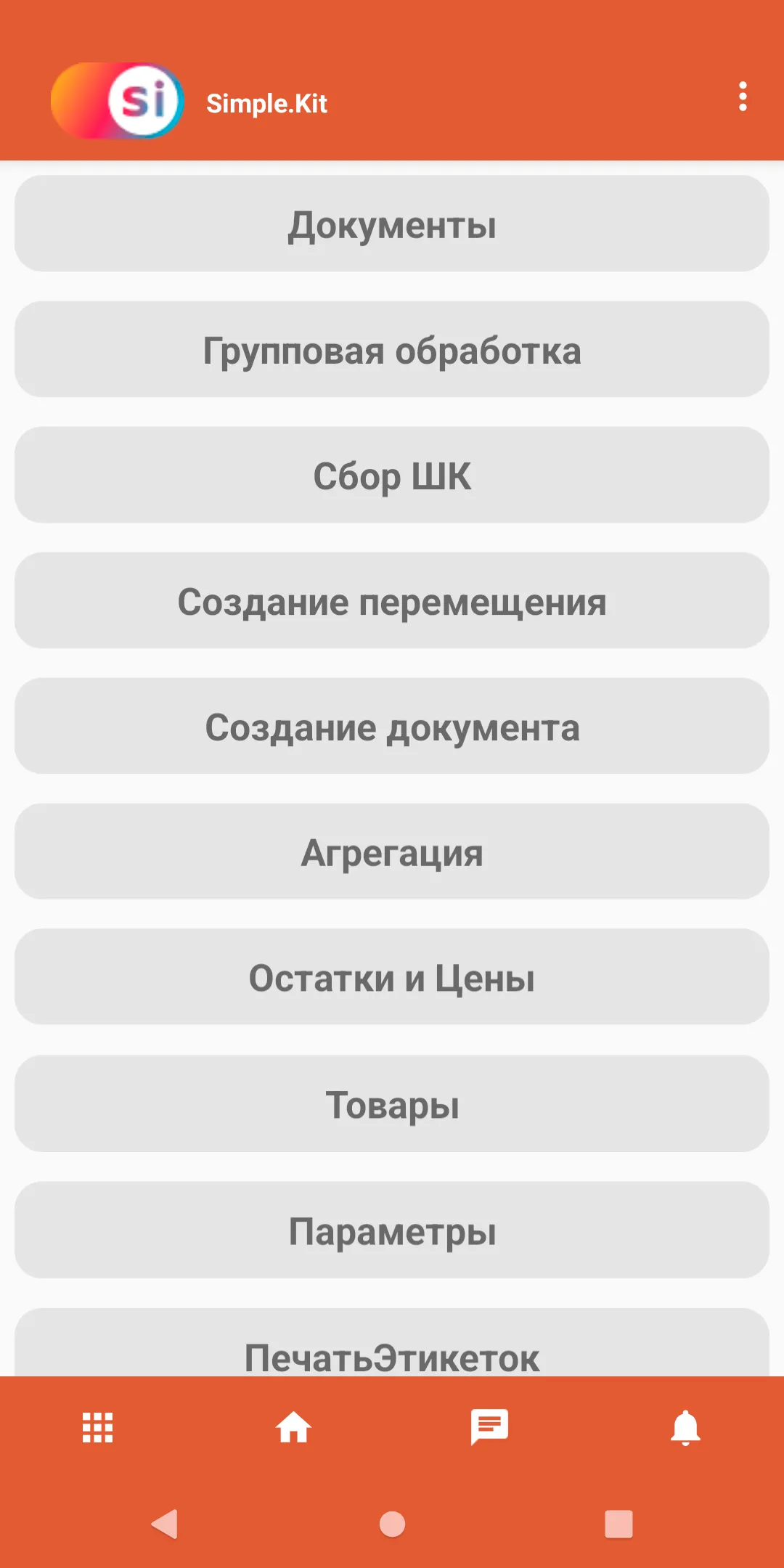This screenshot has width=784, height=1568.
Task: Tap the system back button
Action: 166,1524
